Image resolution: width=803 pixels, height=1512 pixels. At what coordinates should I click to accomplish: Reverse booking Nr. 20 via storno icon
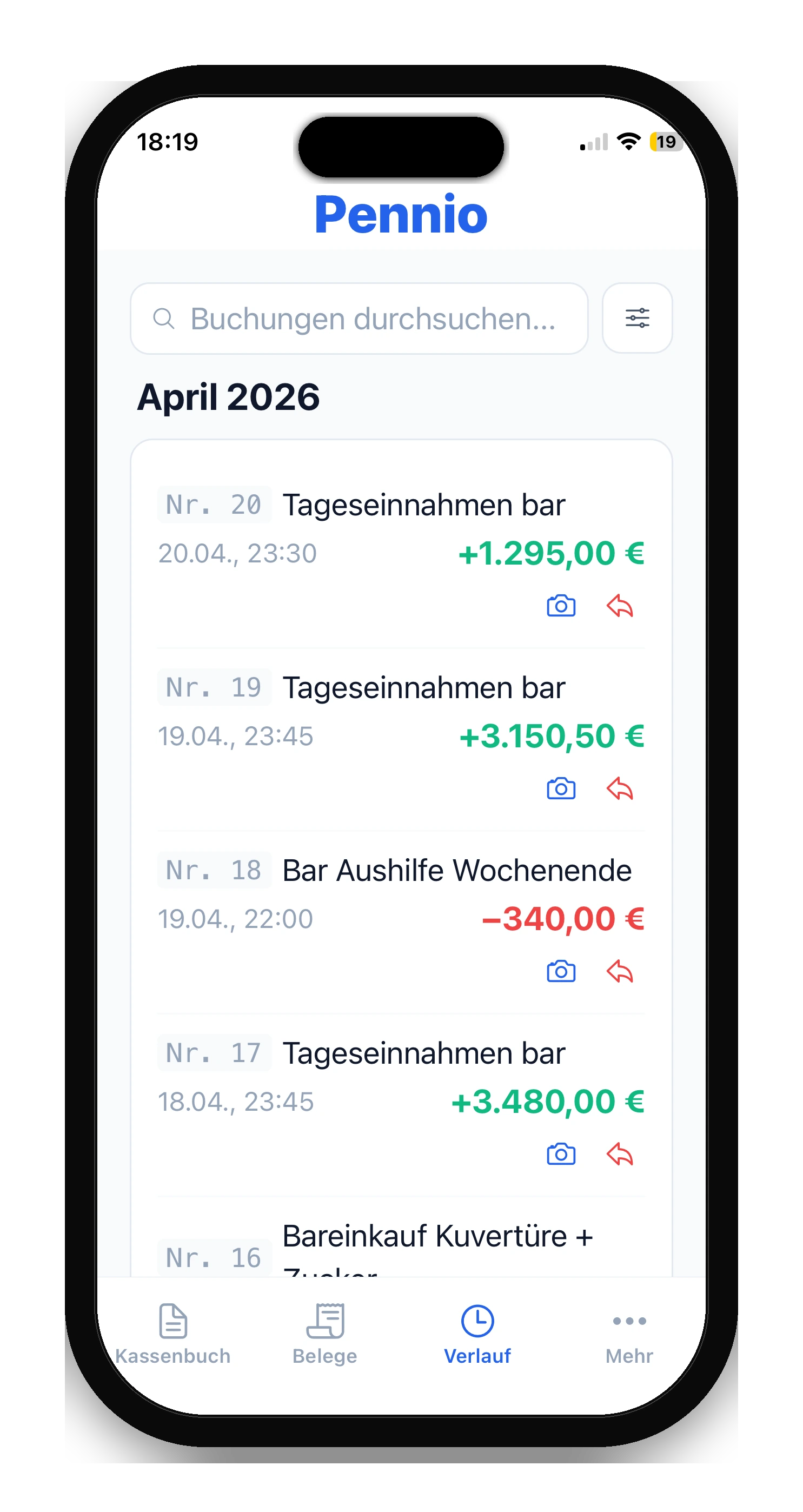620,607
